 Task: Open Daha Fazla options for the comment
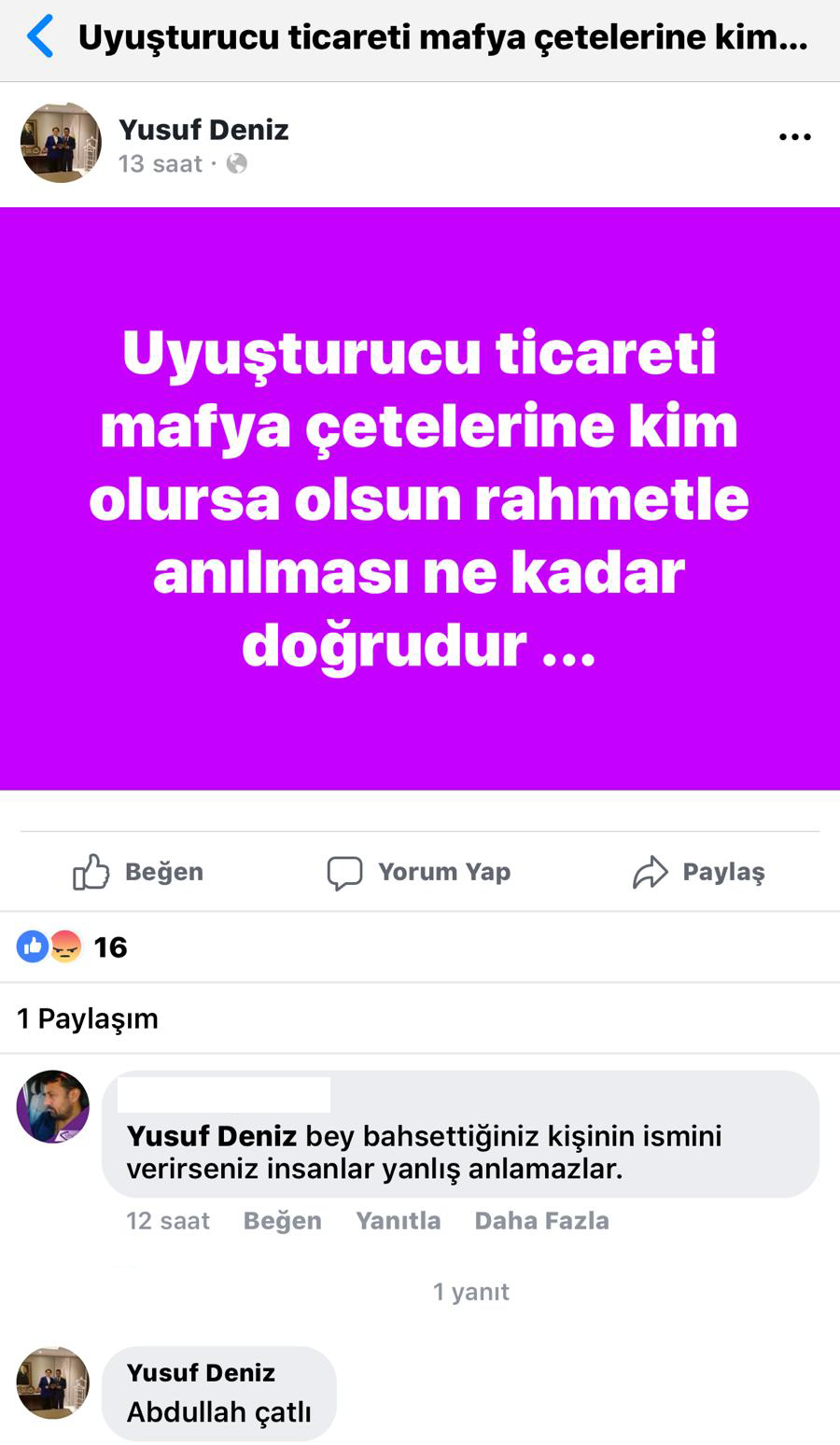click(x=541, y=1221)
